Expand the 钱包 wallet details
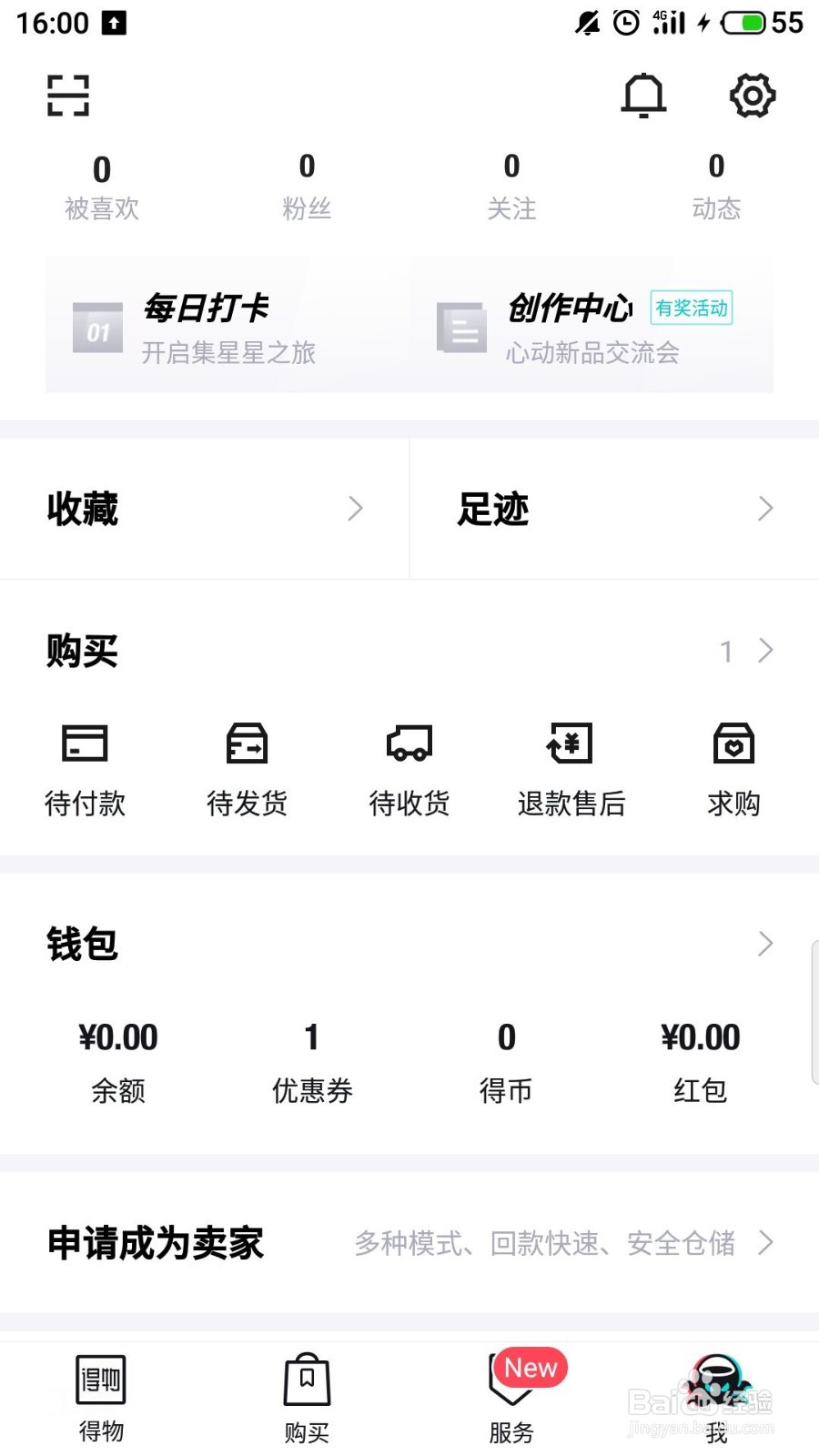This screenshot has height=1456, width=819. tap(765, 944)
